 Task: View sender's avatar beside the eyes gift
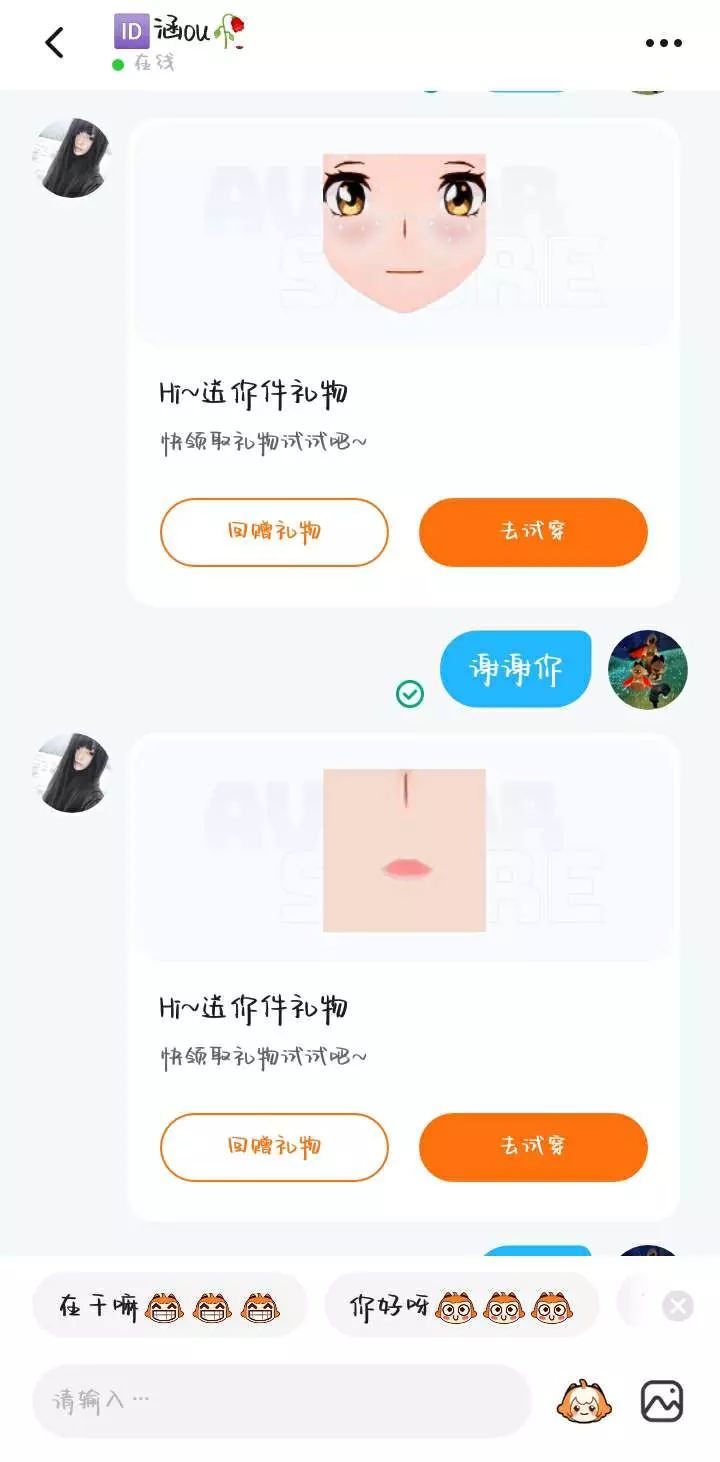[x=72, y=158]
